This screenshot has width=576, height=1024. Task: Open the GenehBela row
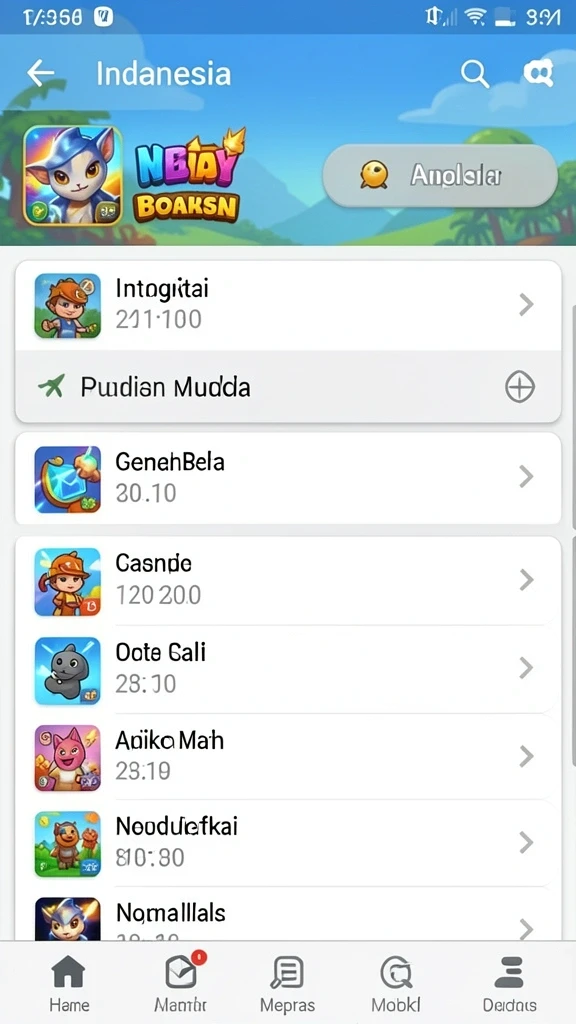click(x=288, y=479)
